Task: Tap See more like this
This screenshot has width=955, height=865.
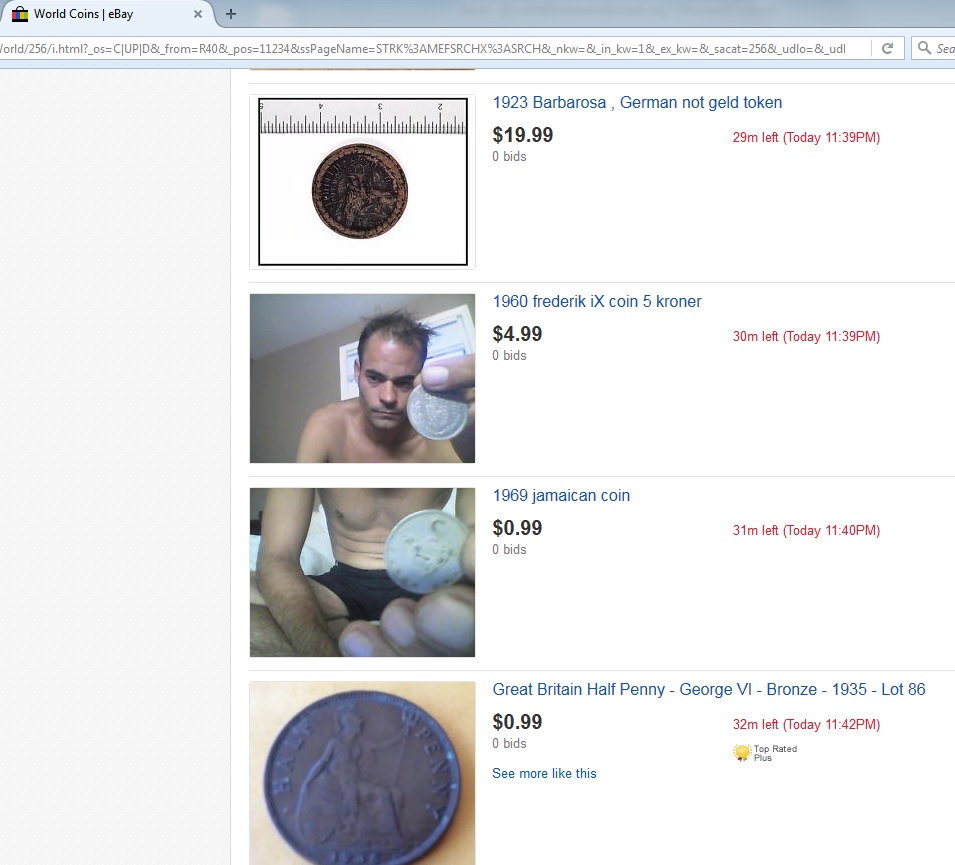Action: [544, 773]
